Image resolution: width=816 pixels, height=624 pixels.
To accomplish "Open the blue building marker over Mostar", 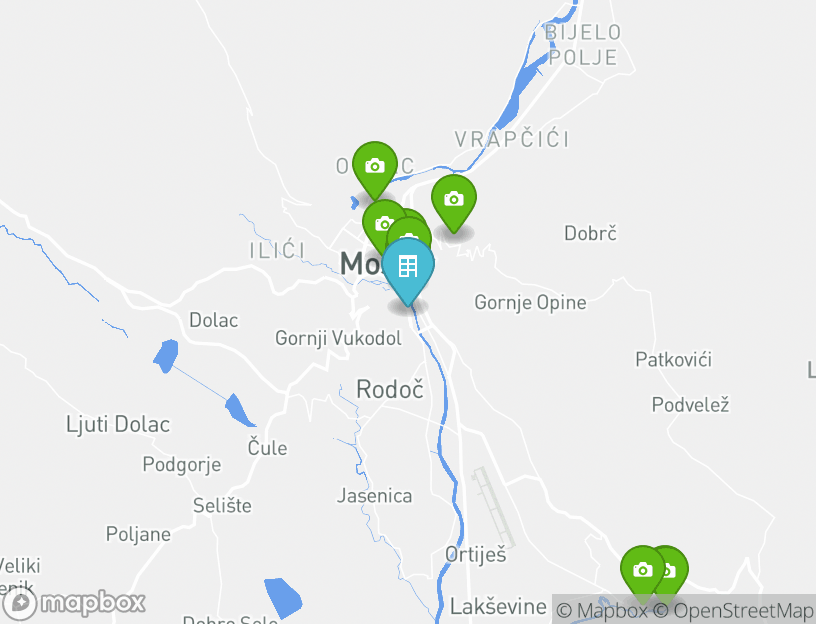I will click(408, 267).
